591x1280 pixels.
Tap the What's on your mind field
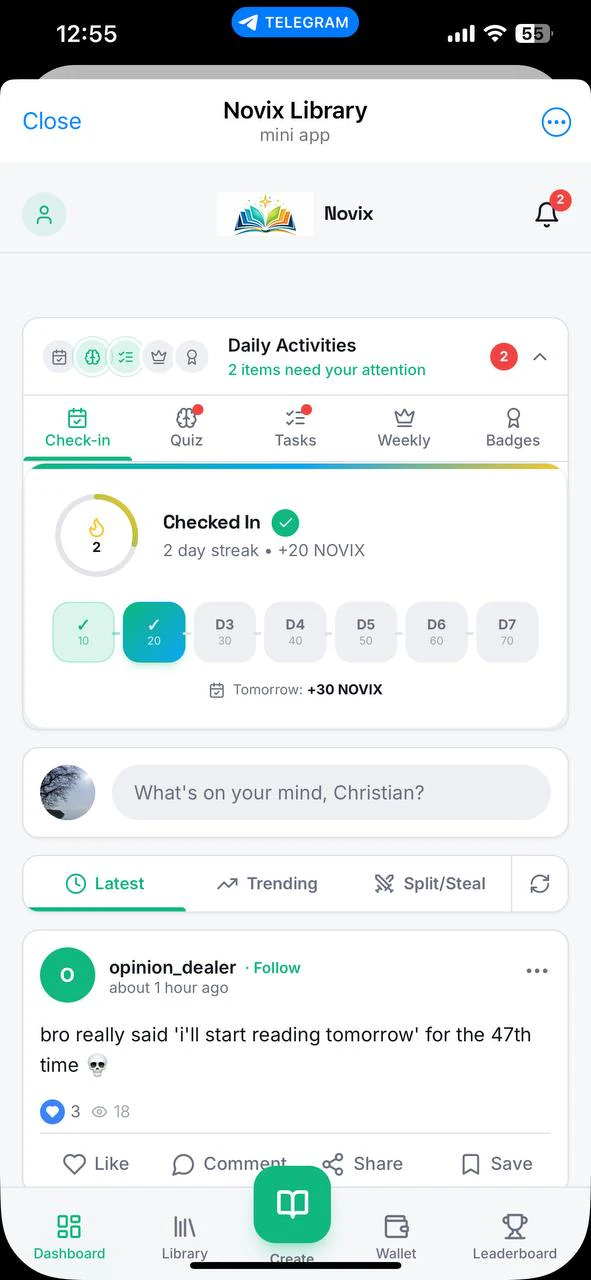[331, 793]
